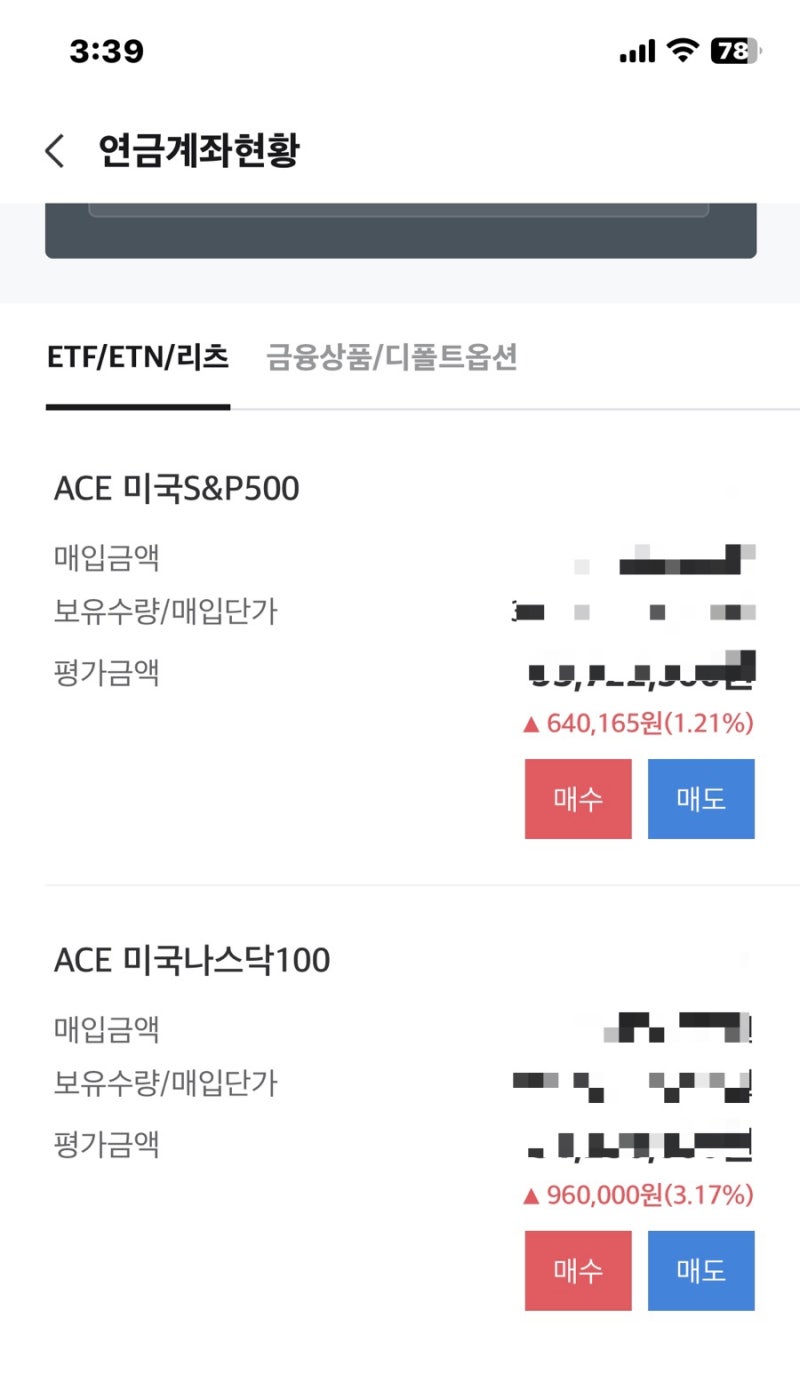
Task: Tap the gain text 960,000원(3.17%)
Action: 645,1194
